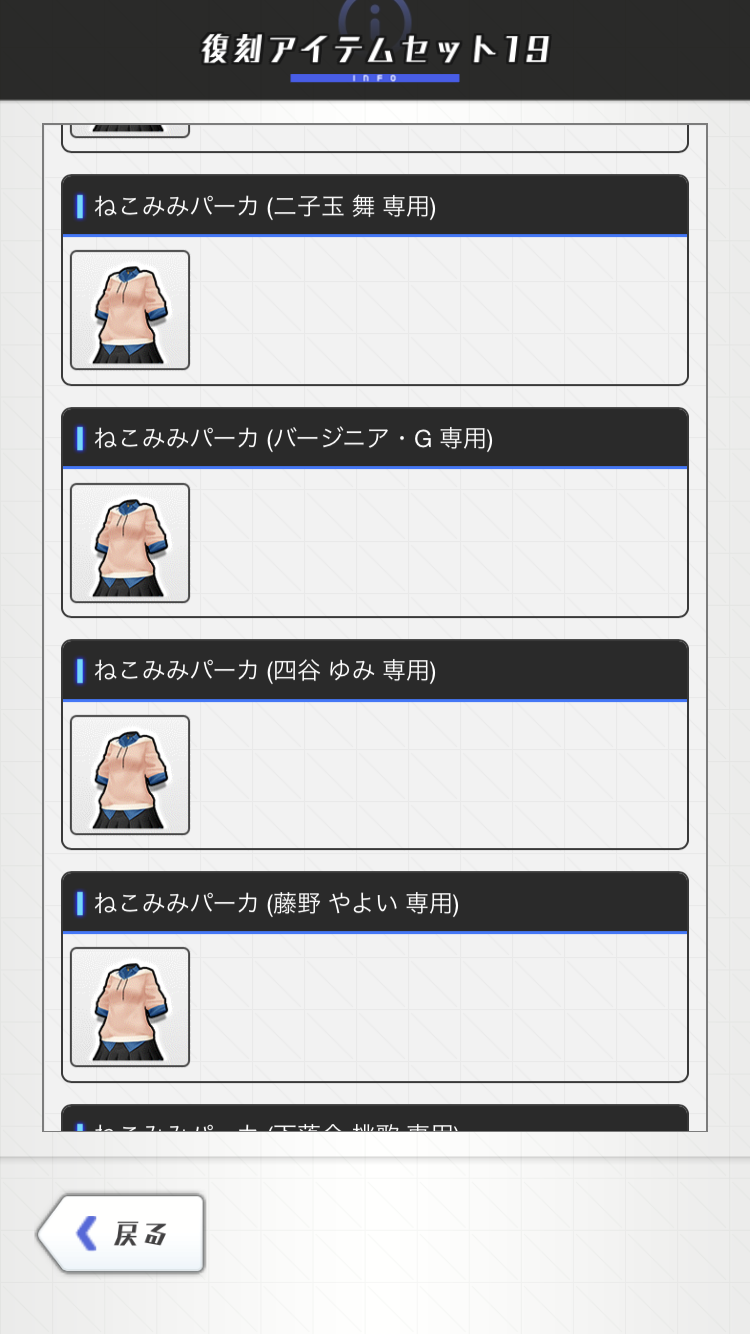The image size is (750, 1334).
Task: Open ねこみみパーカ thumbnail for 二子玉 舞
Action: 130,310
